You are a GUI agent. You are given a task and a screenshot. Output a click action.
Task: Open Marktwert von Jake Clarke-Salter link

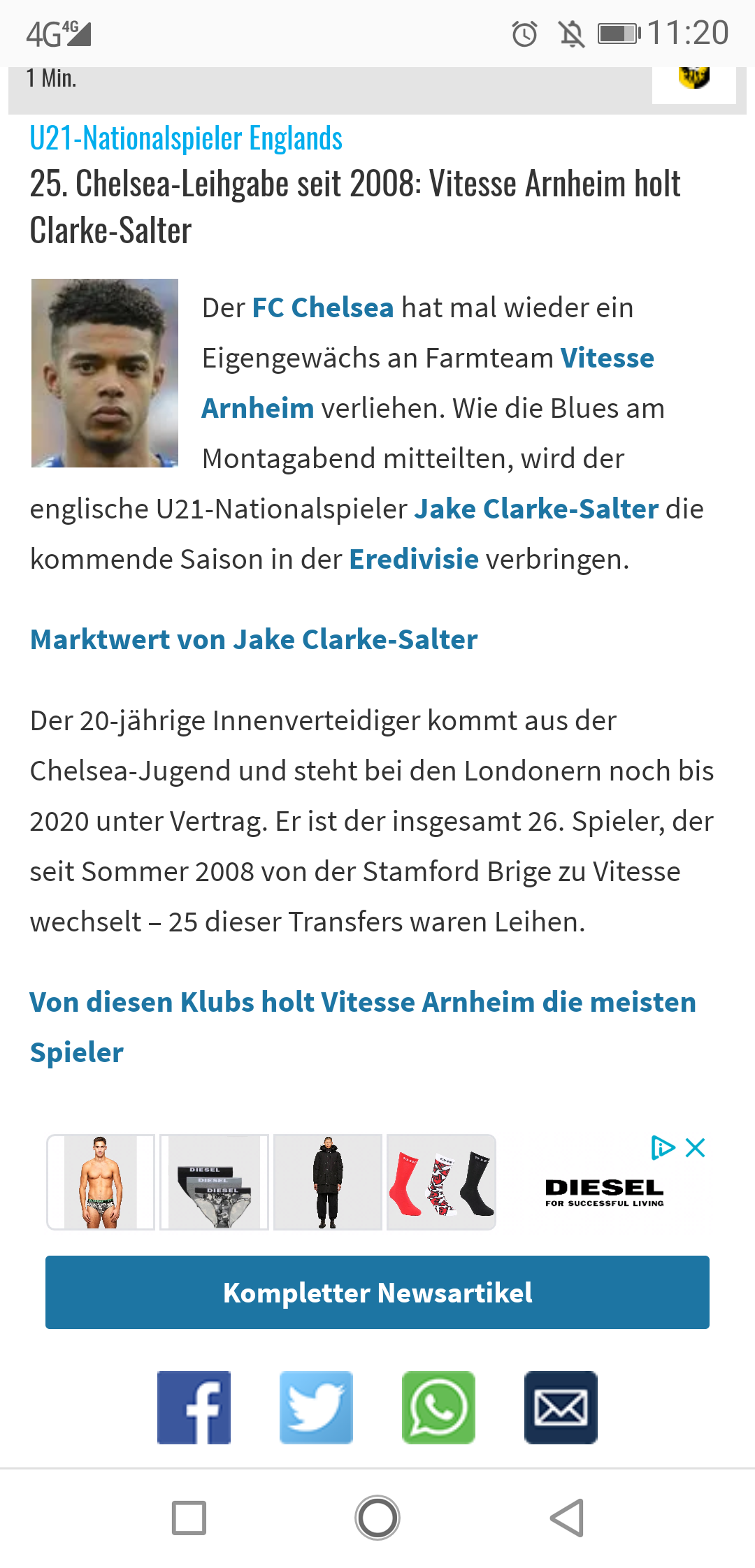click(x=254, y=640)
